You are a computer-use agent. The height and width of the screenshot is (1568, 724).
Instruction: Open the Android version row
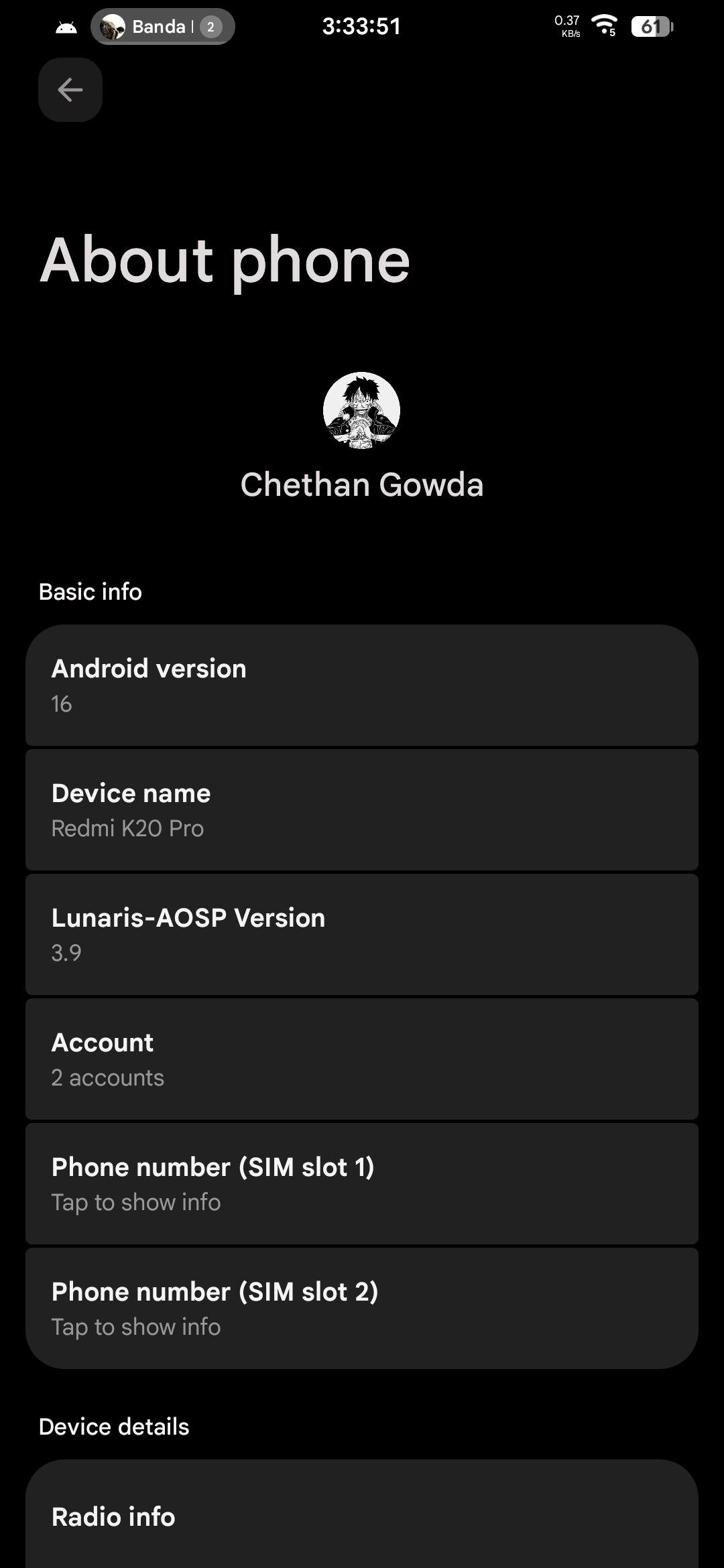coord(362,685)
